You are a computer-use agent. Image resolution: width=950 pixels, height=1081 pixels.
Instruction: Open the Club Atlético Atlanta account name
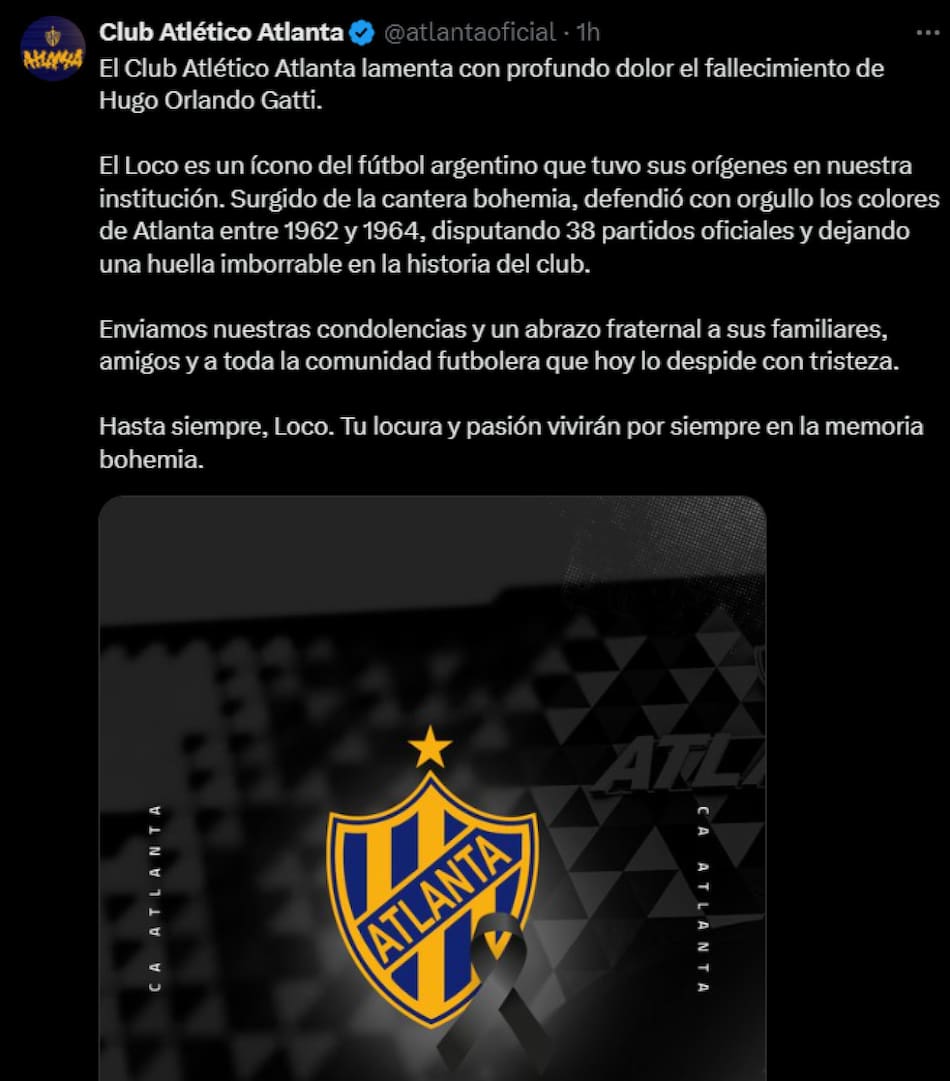pyautogui.click(x=221, y=32)
